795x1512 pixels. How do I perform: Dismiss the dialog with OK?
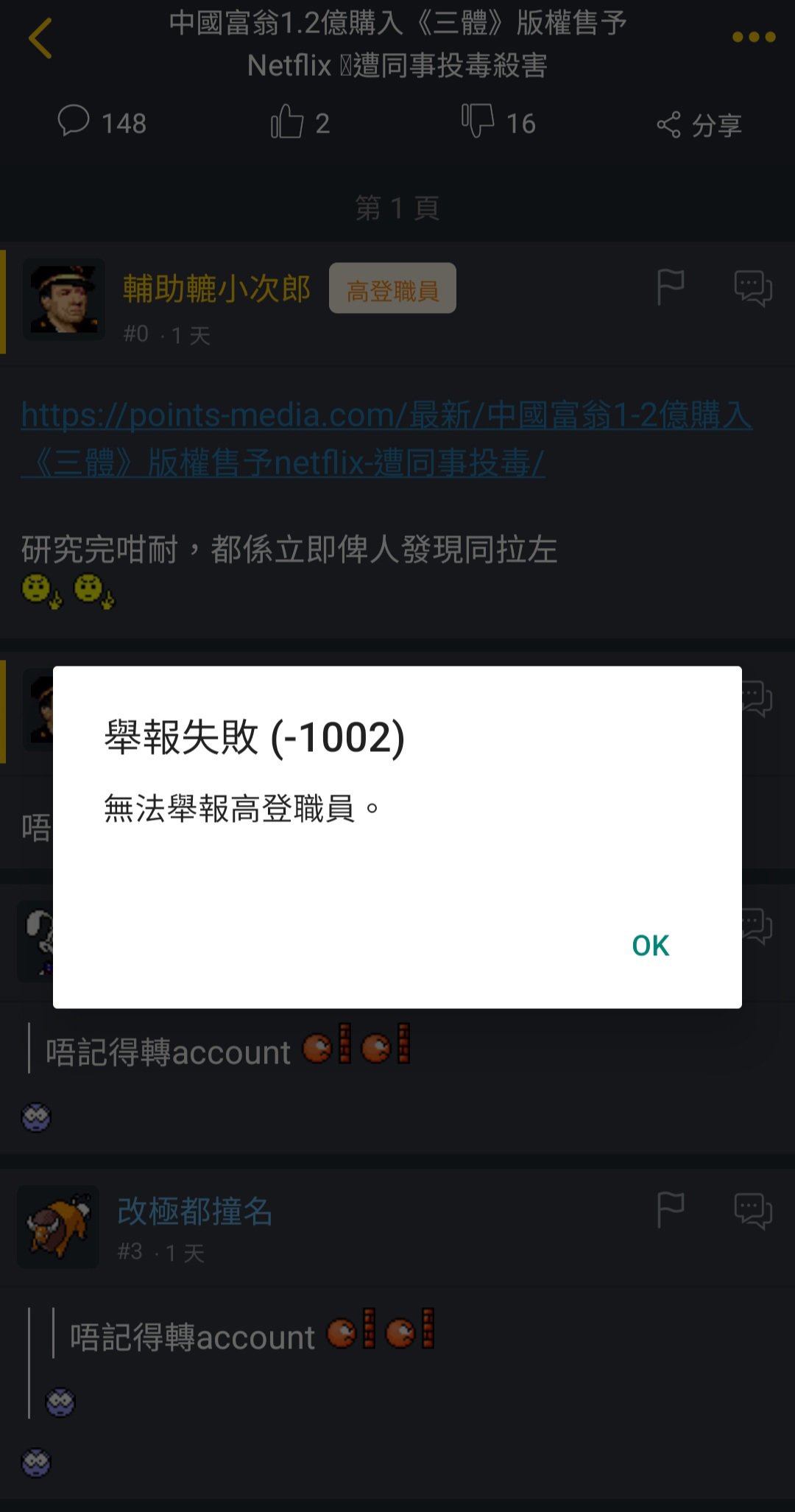point(650,945)
